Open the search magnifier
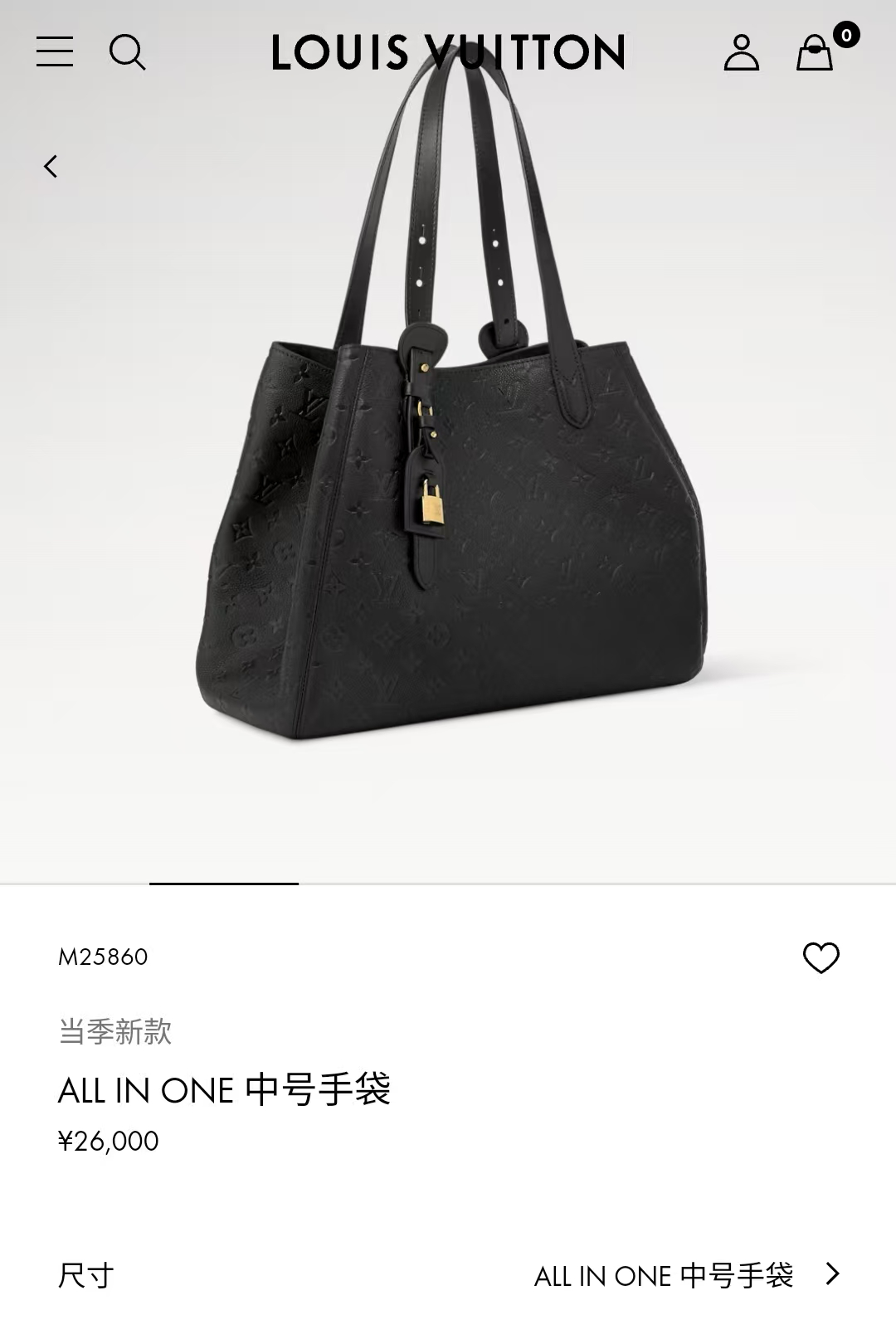The image size is (896, 1344). 127,52
